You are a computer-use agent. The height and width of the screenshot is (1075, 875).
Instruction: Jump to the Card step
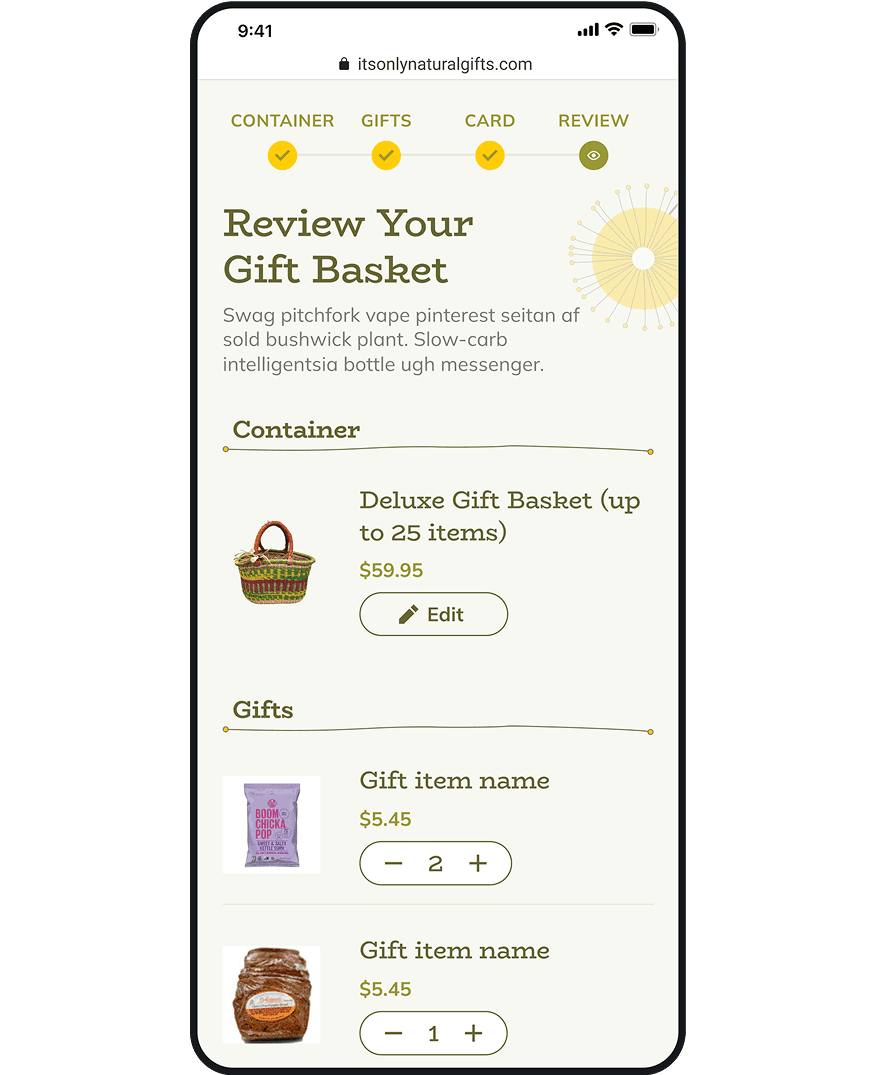click(489, 155)
